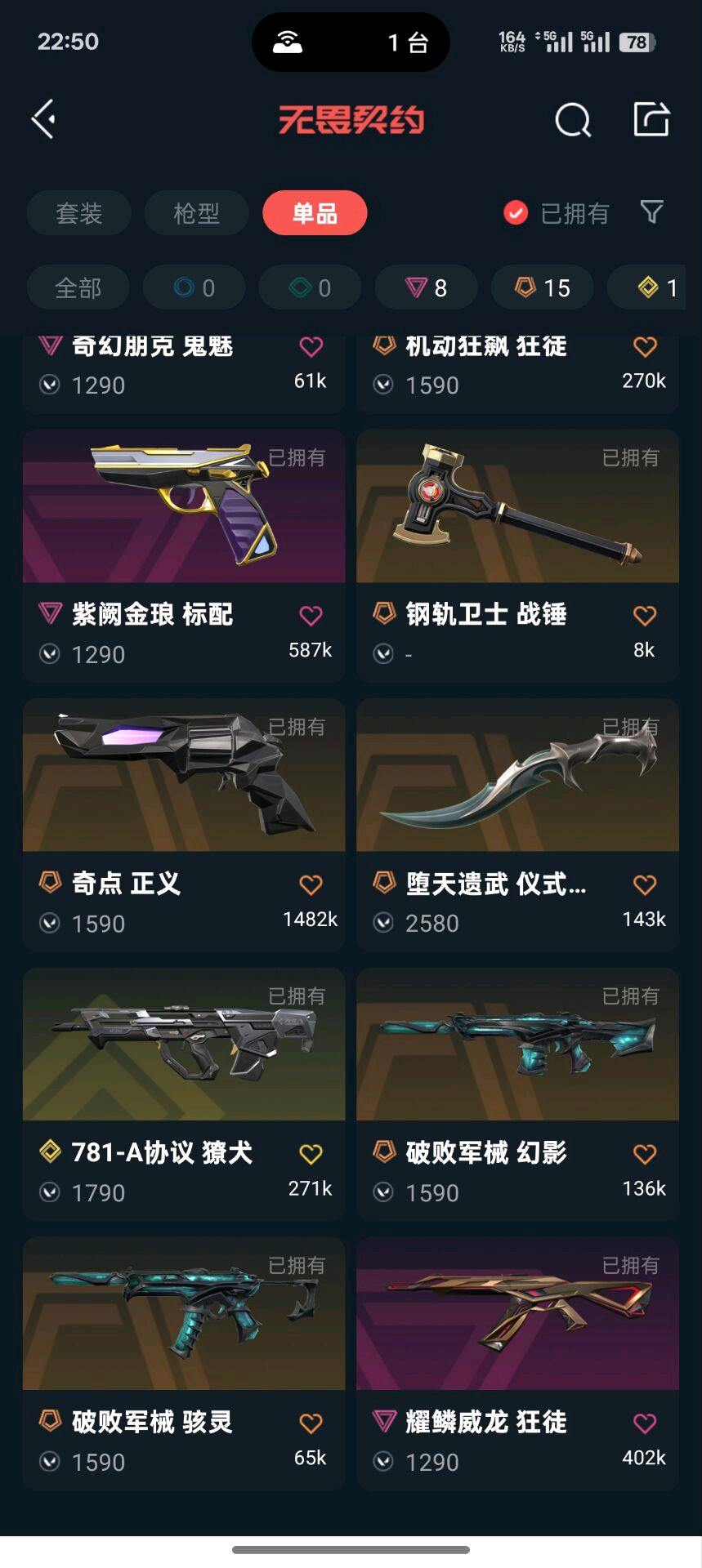
Task: Open the filter funnel icon
Action: pos(651,212)
